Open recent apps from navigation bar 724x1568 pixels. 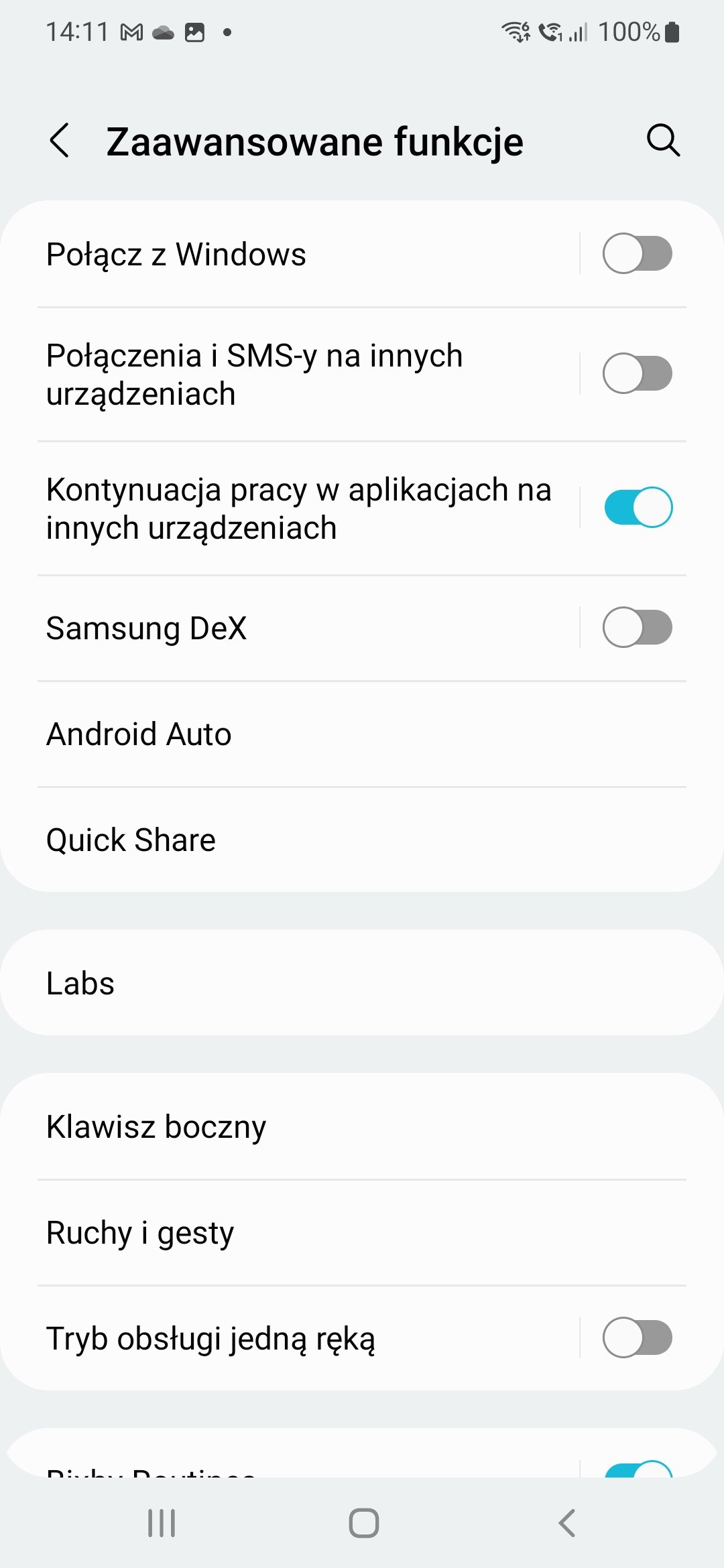coord(162,1523)
